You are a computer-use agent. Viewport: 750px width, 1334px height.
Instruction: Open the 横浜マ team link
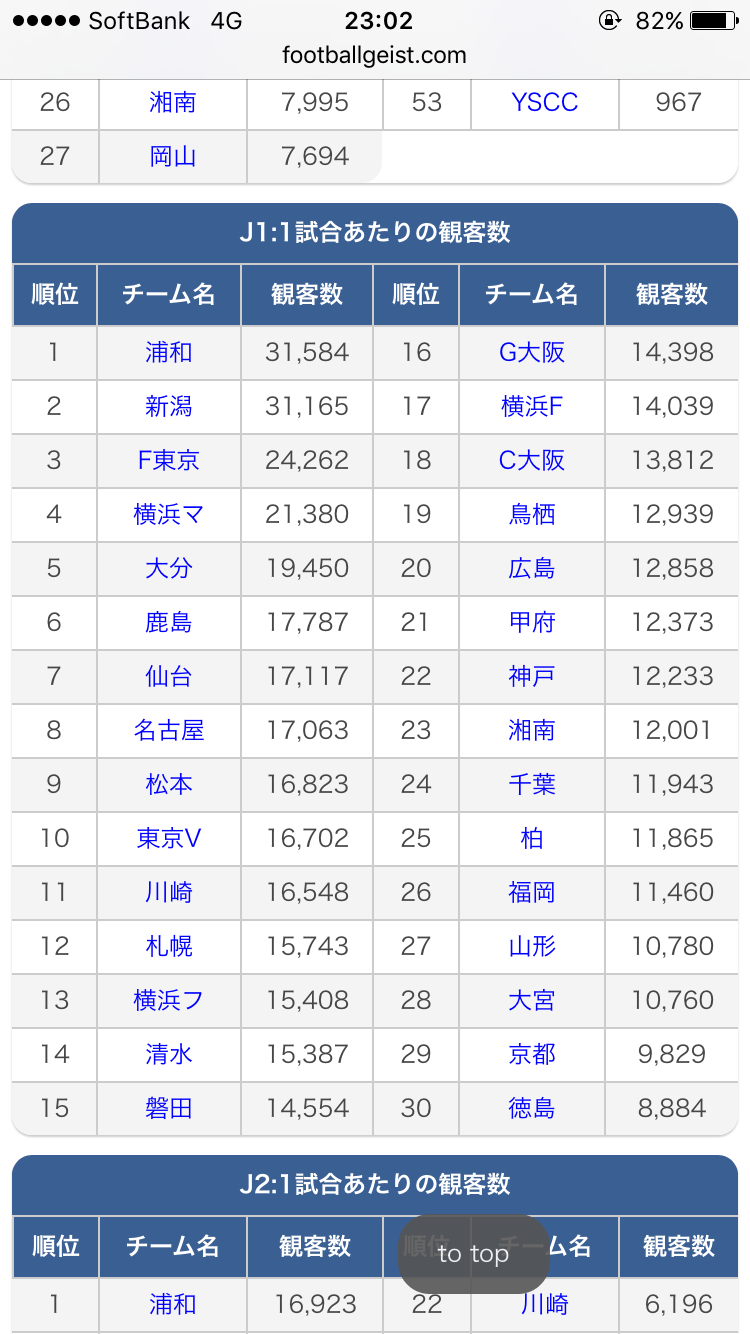(x=169, y=514)
